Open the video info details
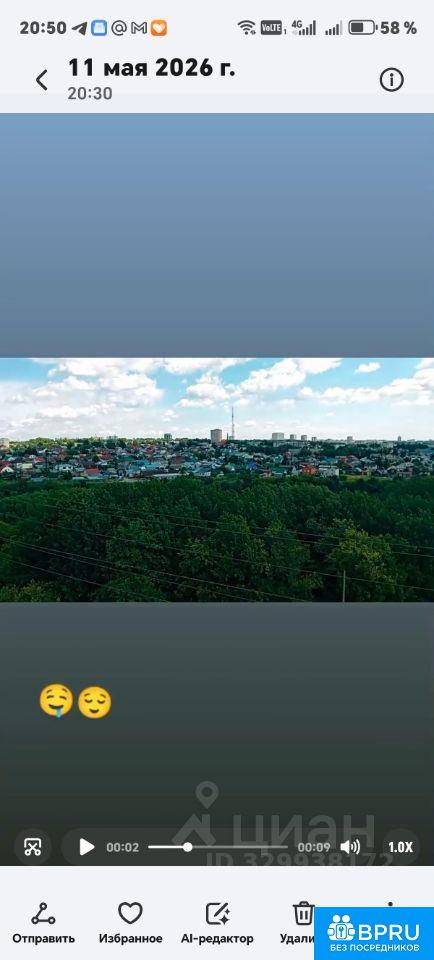Viewport: 434px width, 960px height. coord(392,80)
